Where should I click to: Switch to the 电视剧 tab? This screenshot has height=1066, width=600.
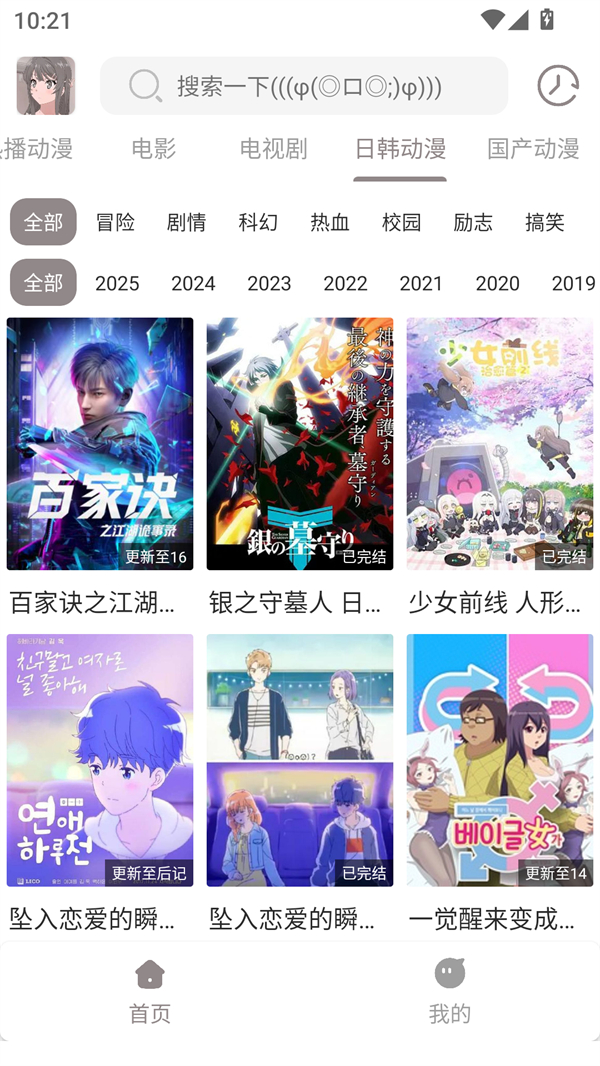pos(273,149)
